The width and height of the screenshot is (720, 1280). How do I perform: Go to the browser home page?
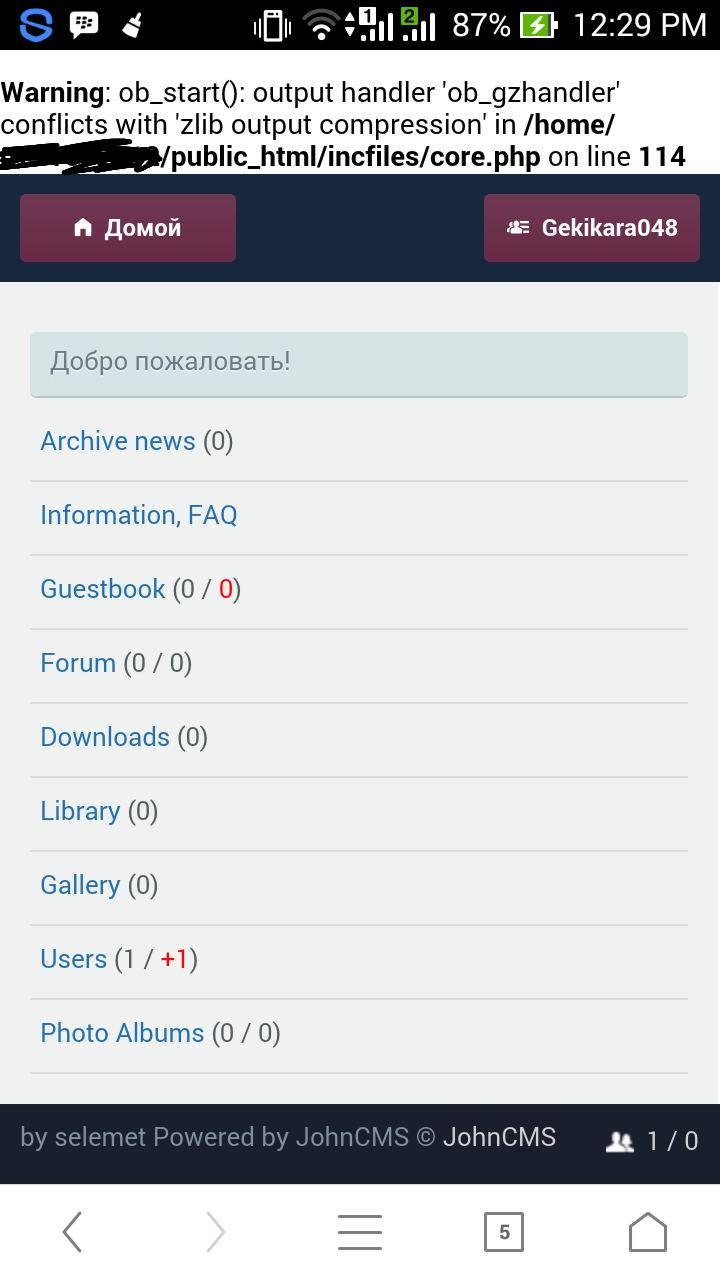click(x=647, y=1232)
